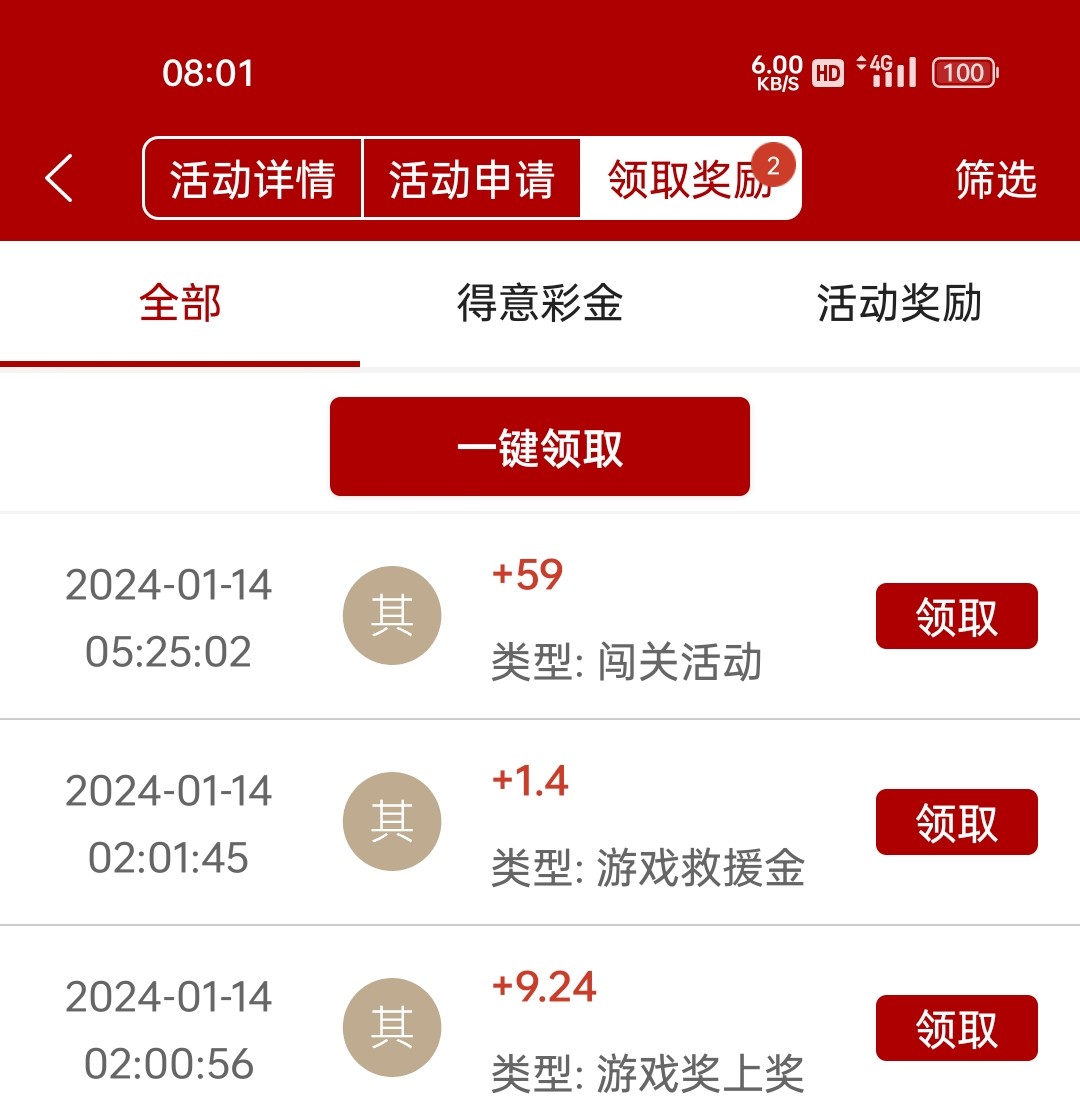
Task: Claim the +1.4 游戏救援金 reward
Action: point(956,822)
